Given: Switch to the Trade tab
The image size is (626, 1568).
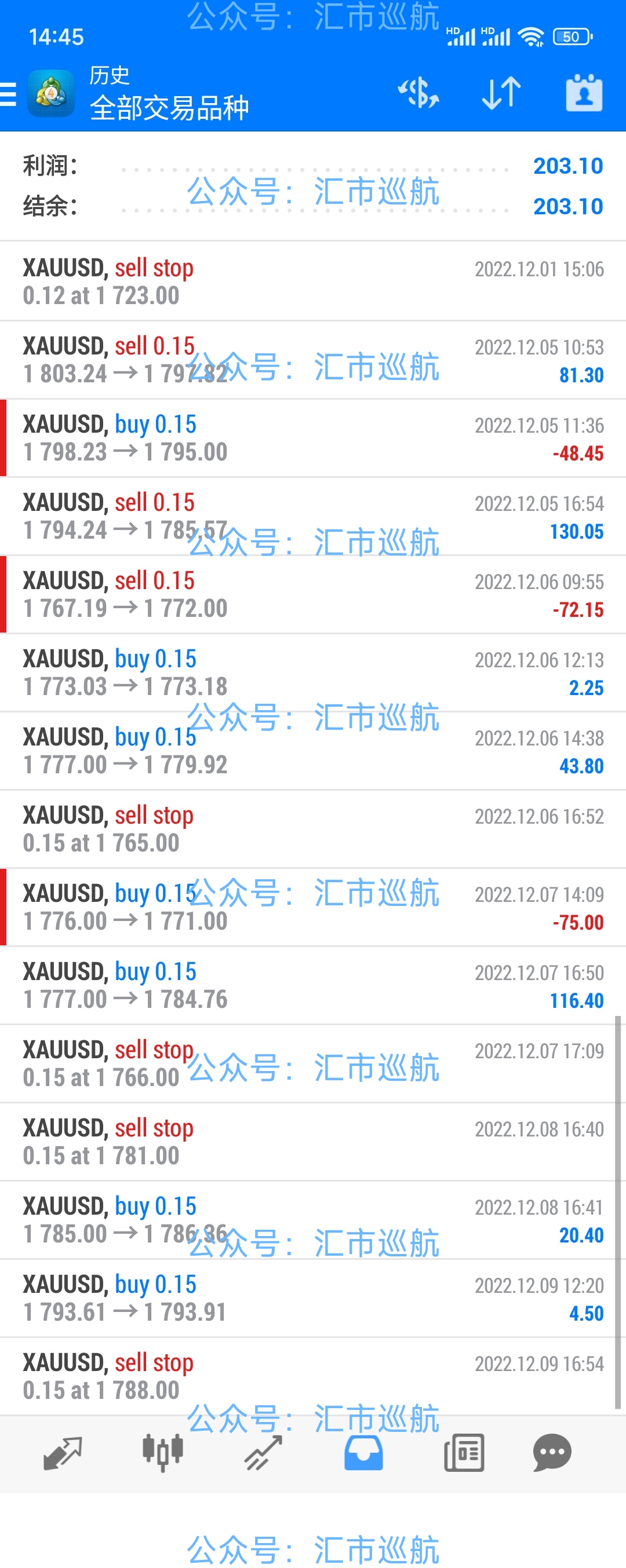Looking at the screenshot, I should coord(263,1452).
